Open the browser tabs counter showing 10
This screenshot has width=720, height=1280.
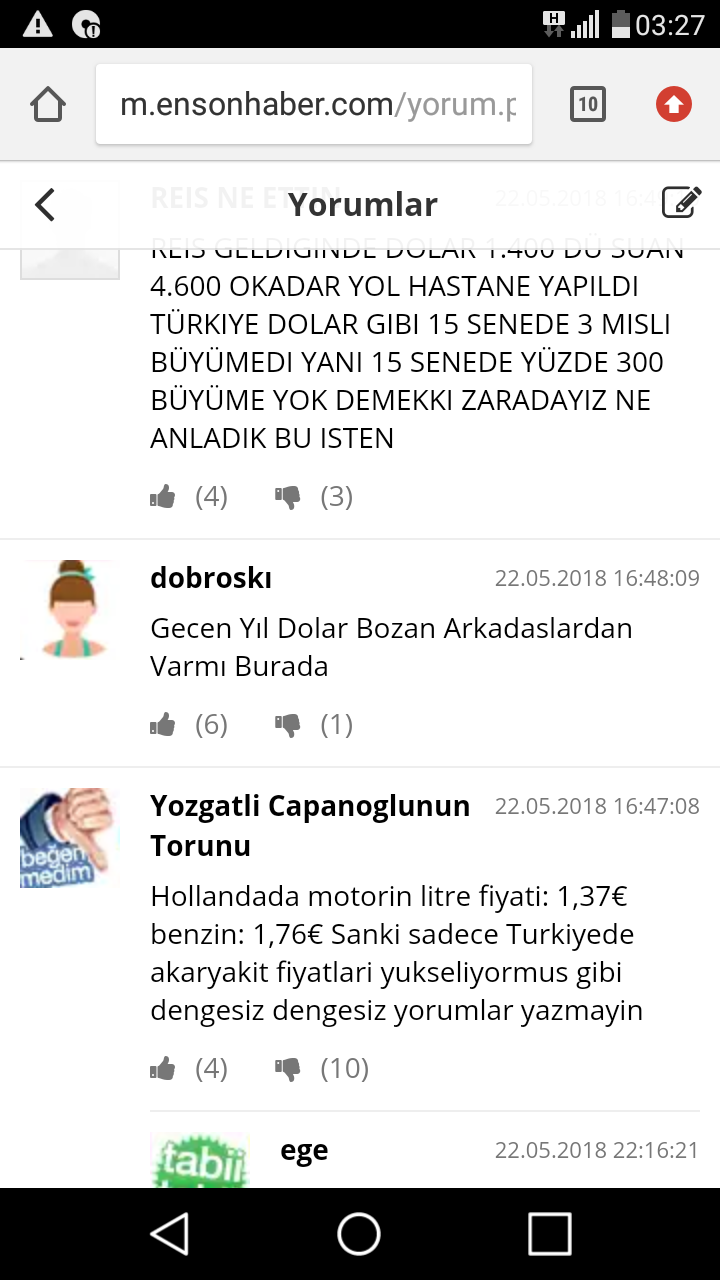tap(588, 104)
